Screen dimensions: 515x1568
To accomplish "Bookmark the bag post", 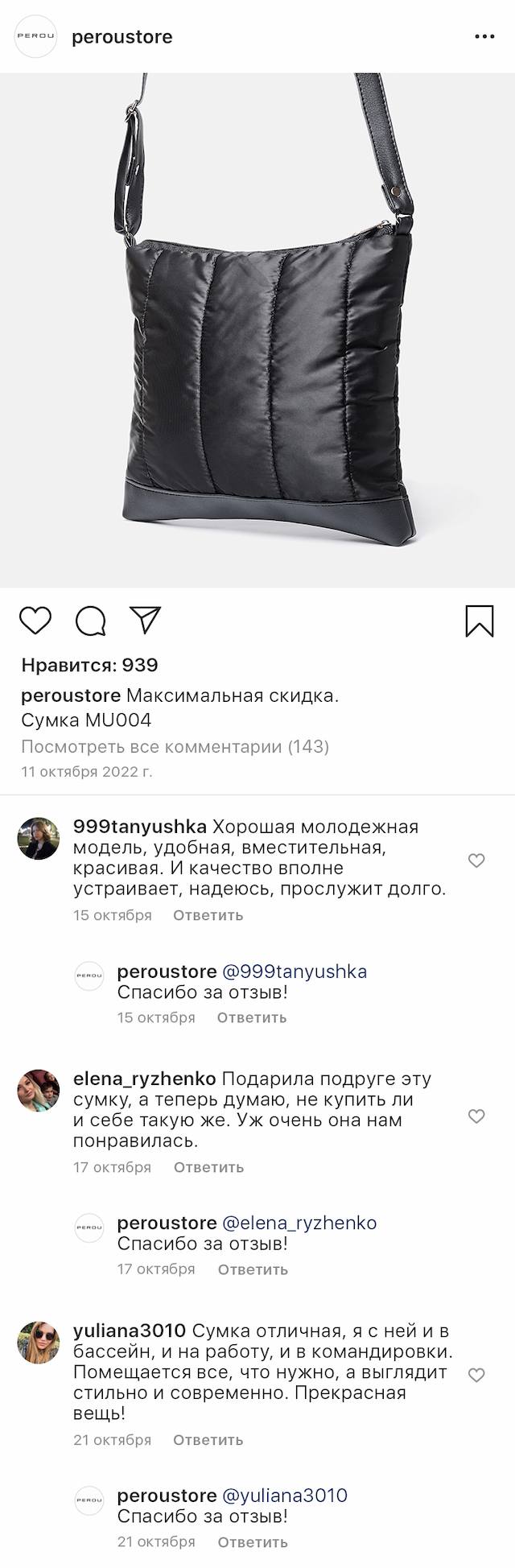I will [480, 621].
